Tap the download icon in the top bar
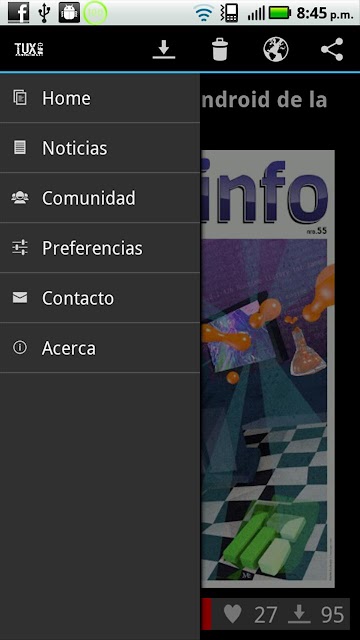The image size is (360, 640). pyautogui.click(x=164, y=49)
